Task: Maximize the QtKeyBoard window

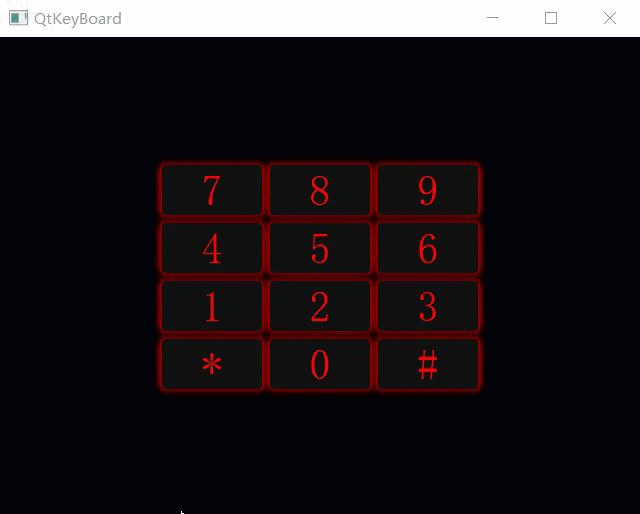Action: [x=550, y=18]
